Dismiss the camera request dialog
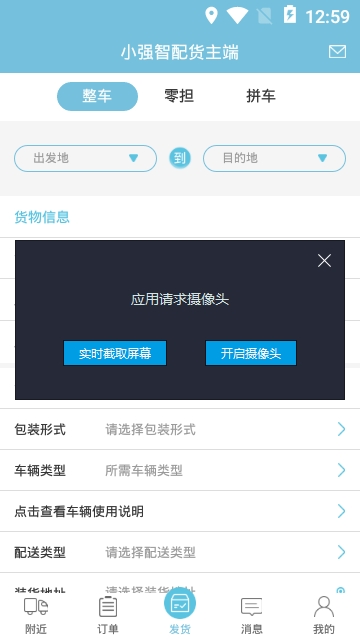The height and width of the screenshot is (640, 360). (324, 260)
